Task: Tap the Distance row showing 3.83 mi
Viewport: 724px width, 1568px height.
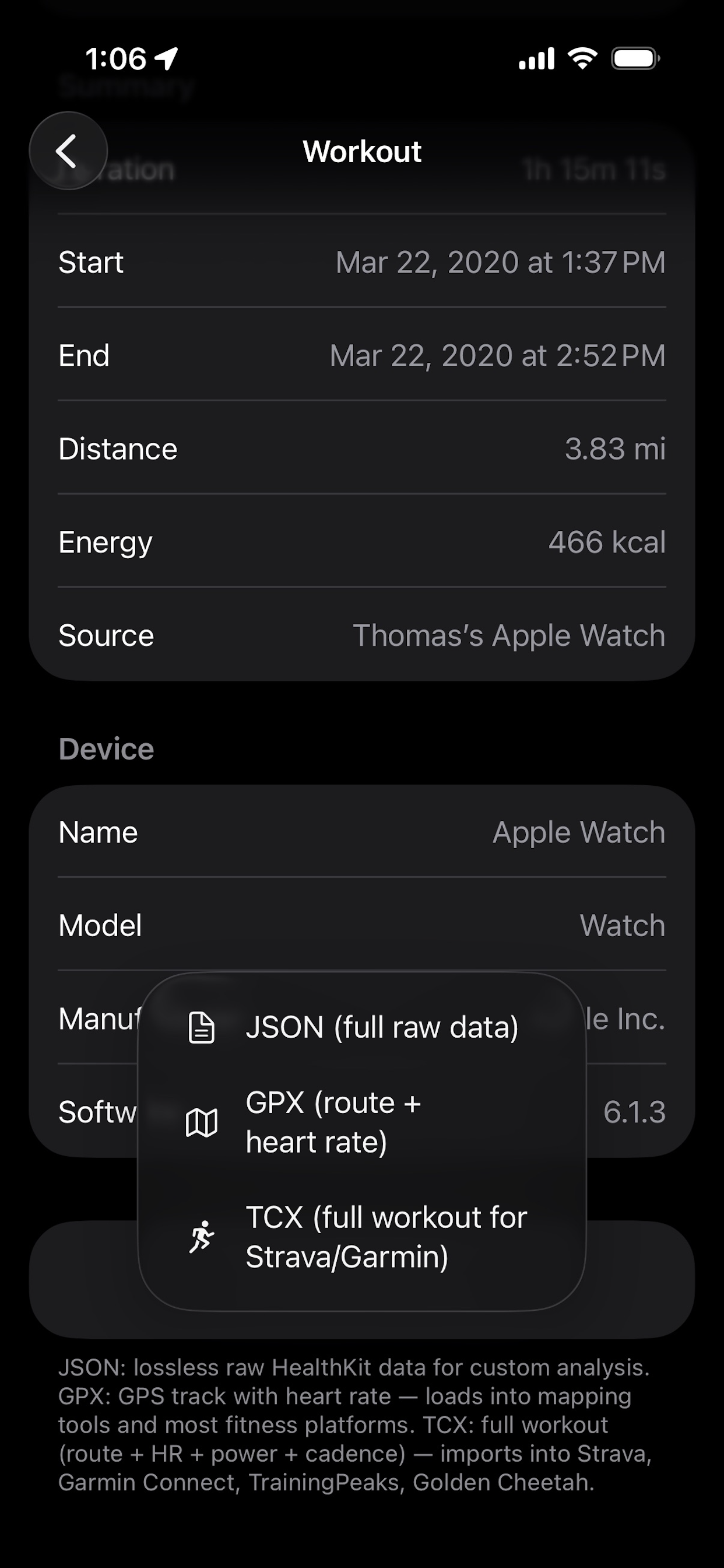Action: pyautogui.click(x=361, y=449)
